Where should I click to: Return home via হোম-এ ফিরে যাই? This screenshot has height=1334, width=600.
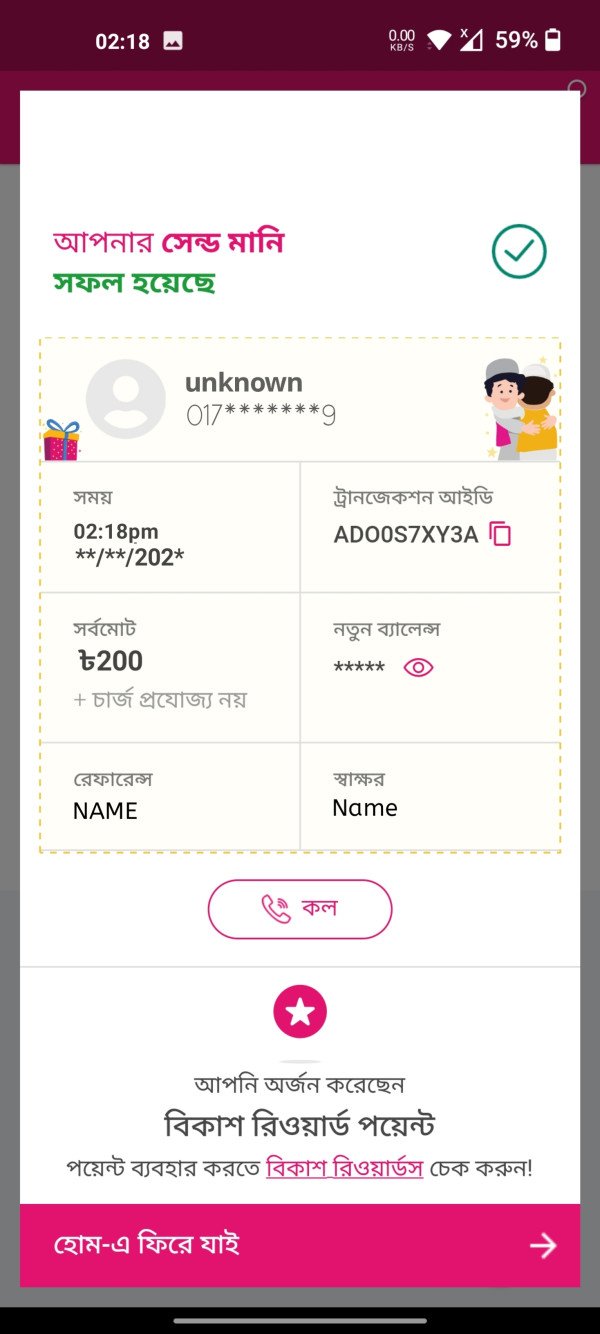[x=300, y=1245]
